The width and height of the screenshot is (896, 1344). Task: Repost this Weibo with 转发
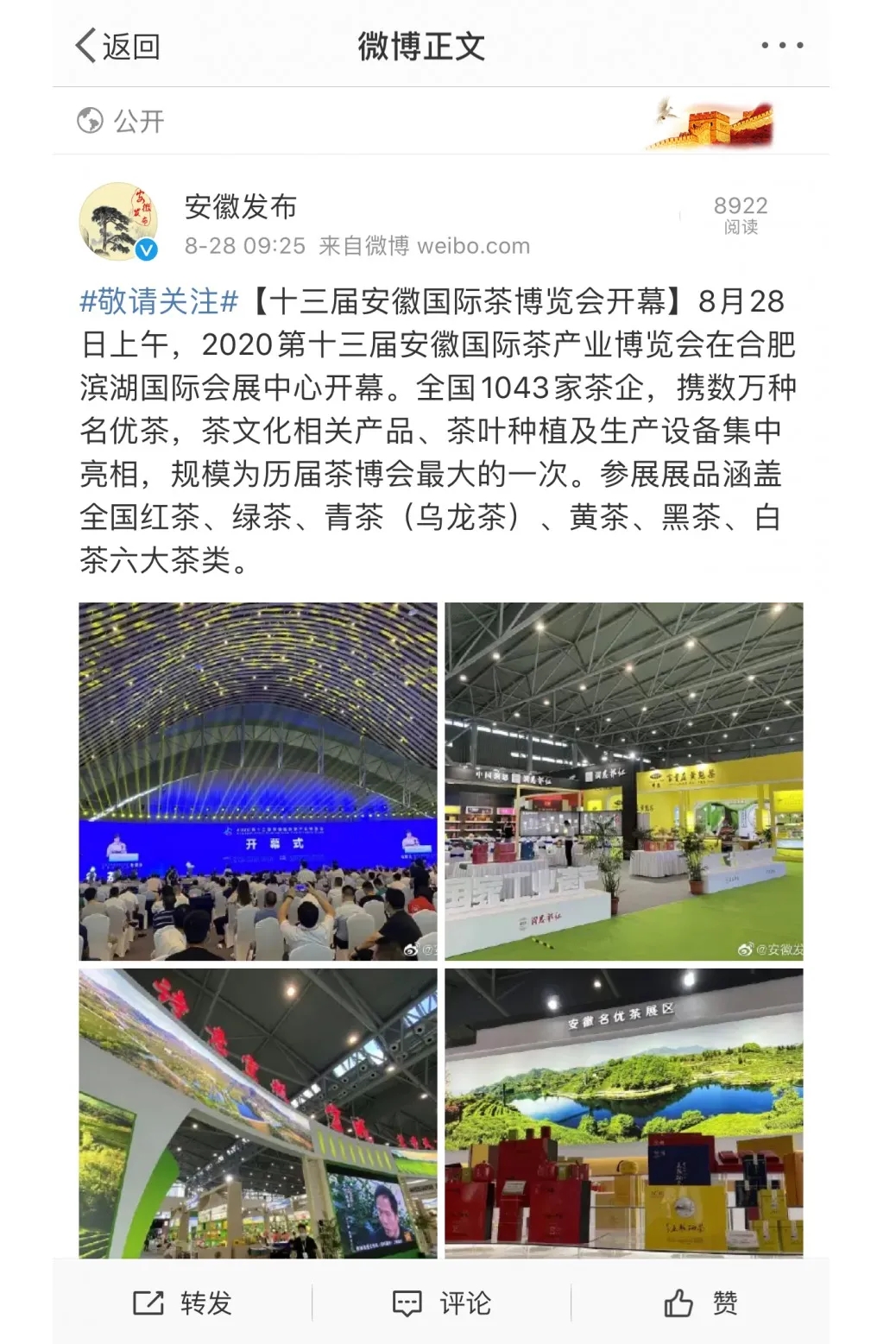[x=183, y=1303]
